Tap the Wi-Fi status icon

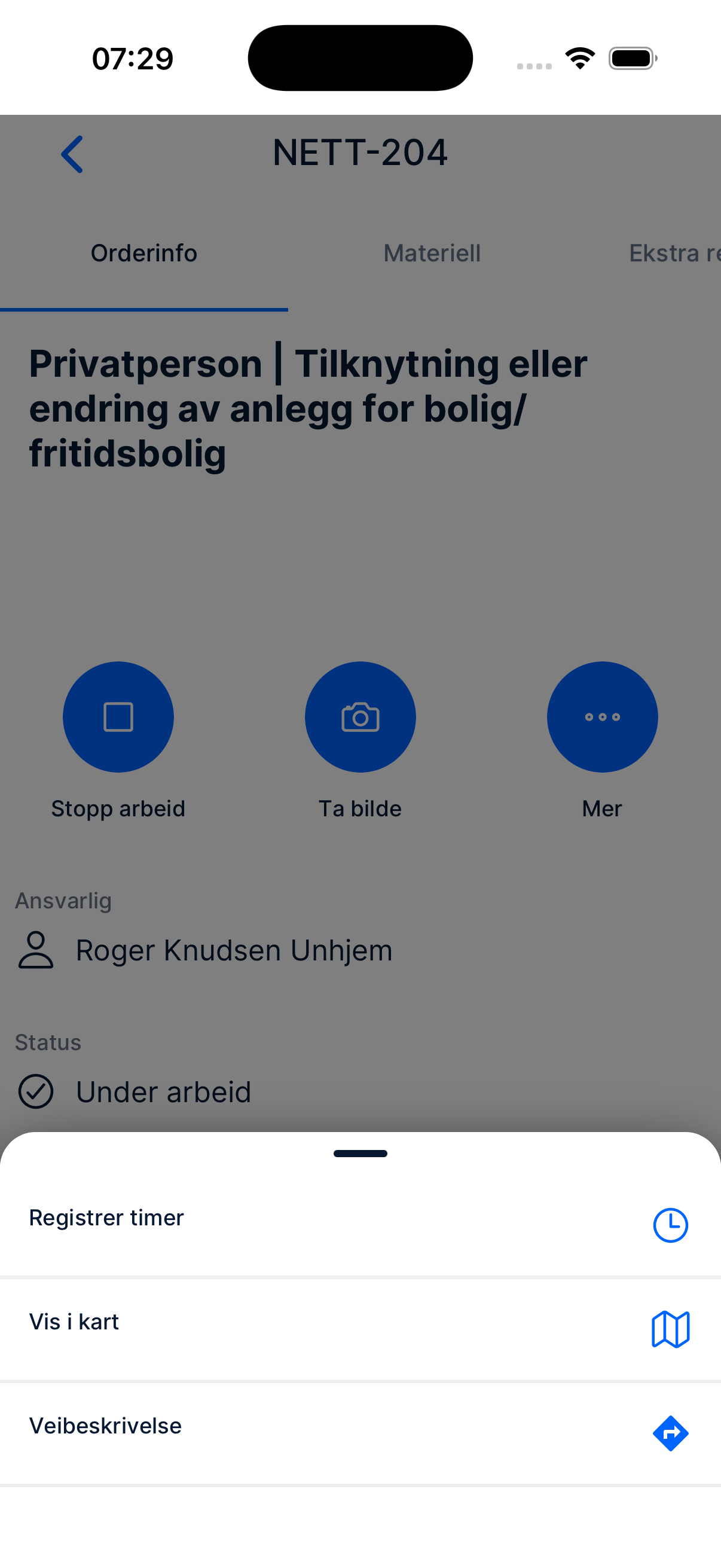(580, 57)
